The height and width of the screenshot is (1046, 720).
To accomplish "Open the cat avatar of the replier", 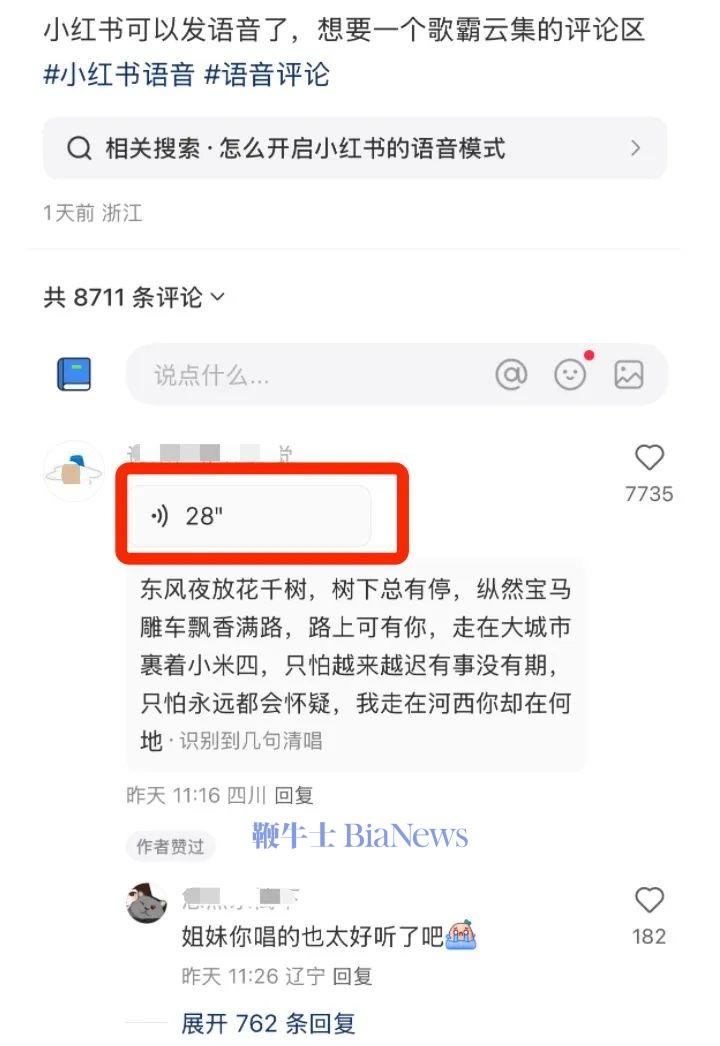I will click(147, 904).
